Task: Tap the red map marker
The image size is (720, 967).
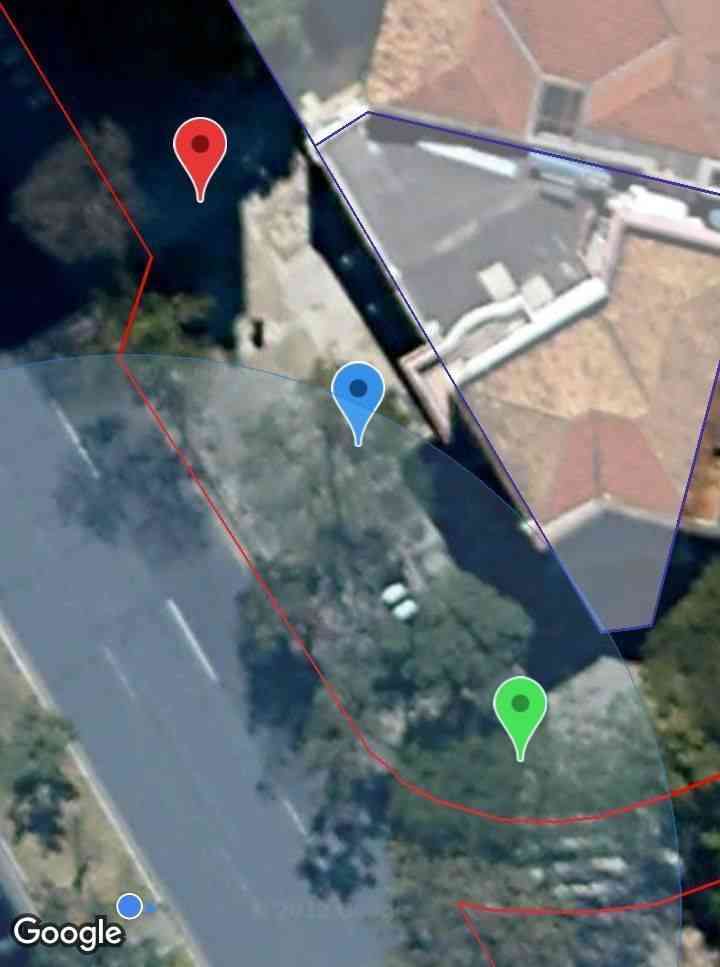Action: 200,150
